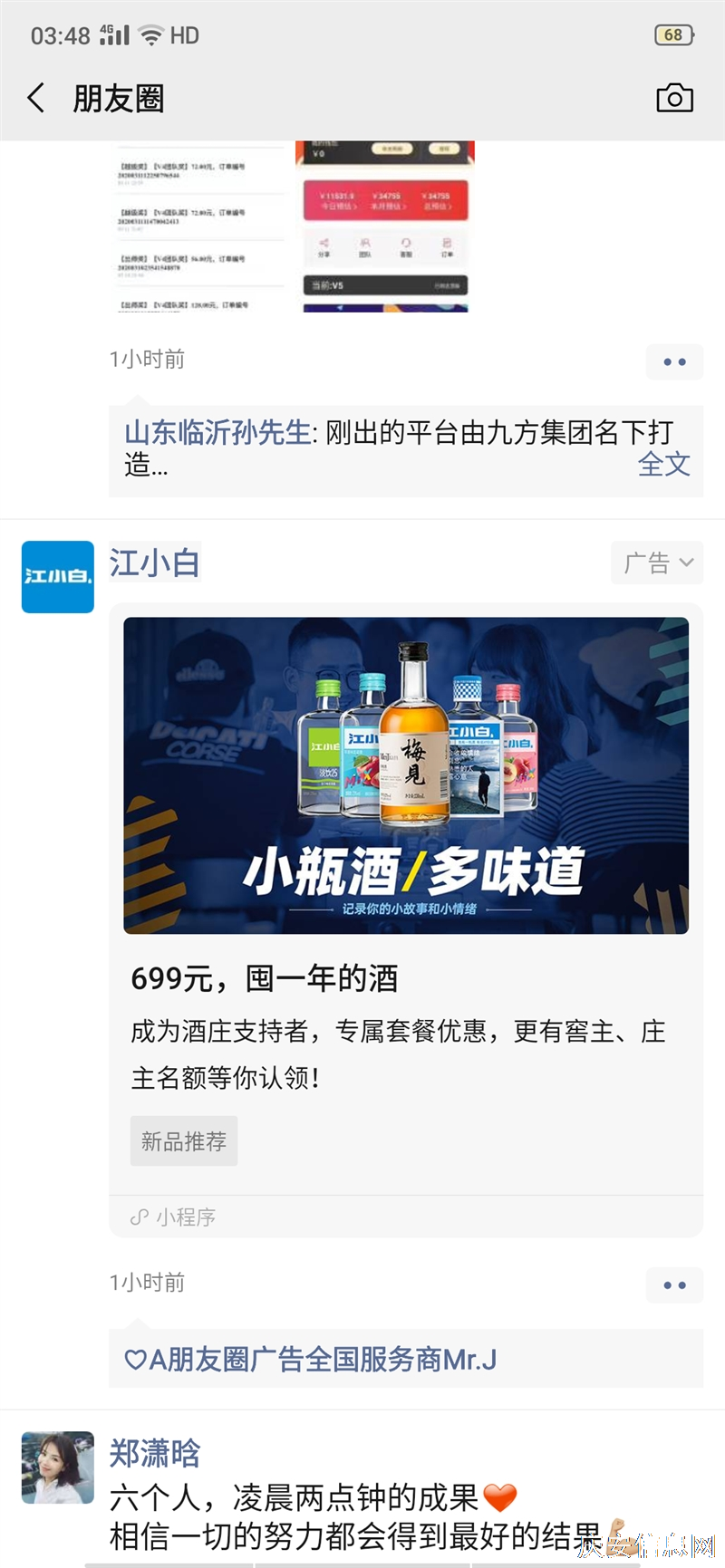725x1568 pixels.
Task: Open 山东临沂孙先生's profile from comment
Action: click(x=217, y=433)
